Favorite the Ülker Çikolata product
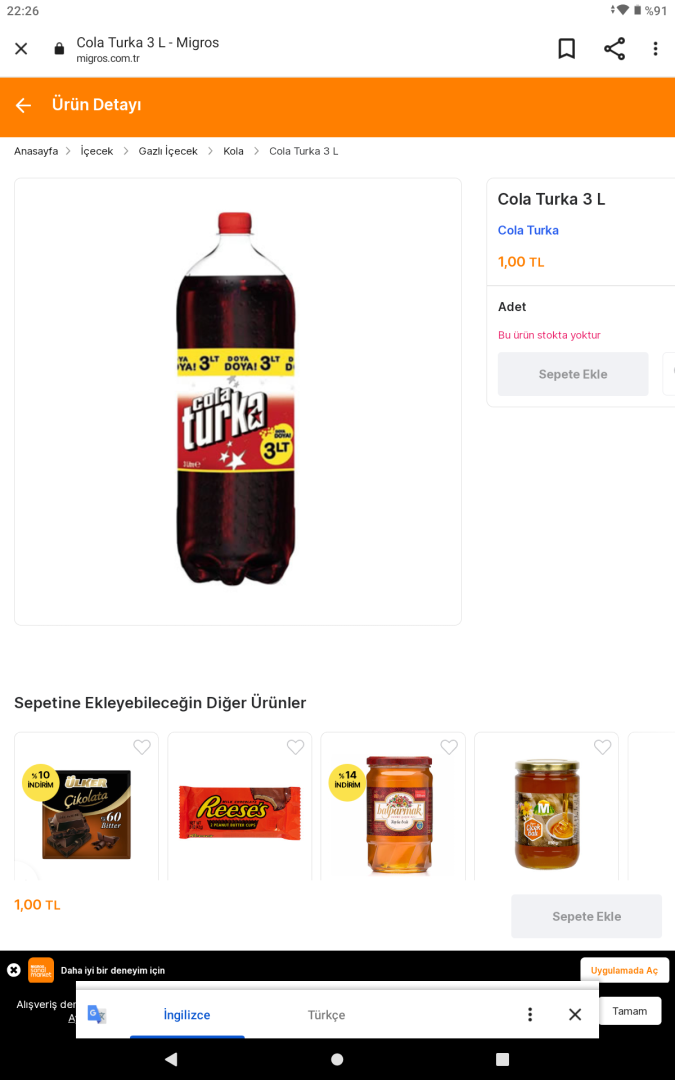This screenshot has width=675, height=1080. pos(142,747)
